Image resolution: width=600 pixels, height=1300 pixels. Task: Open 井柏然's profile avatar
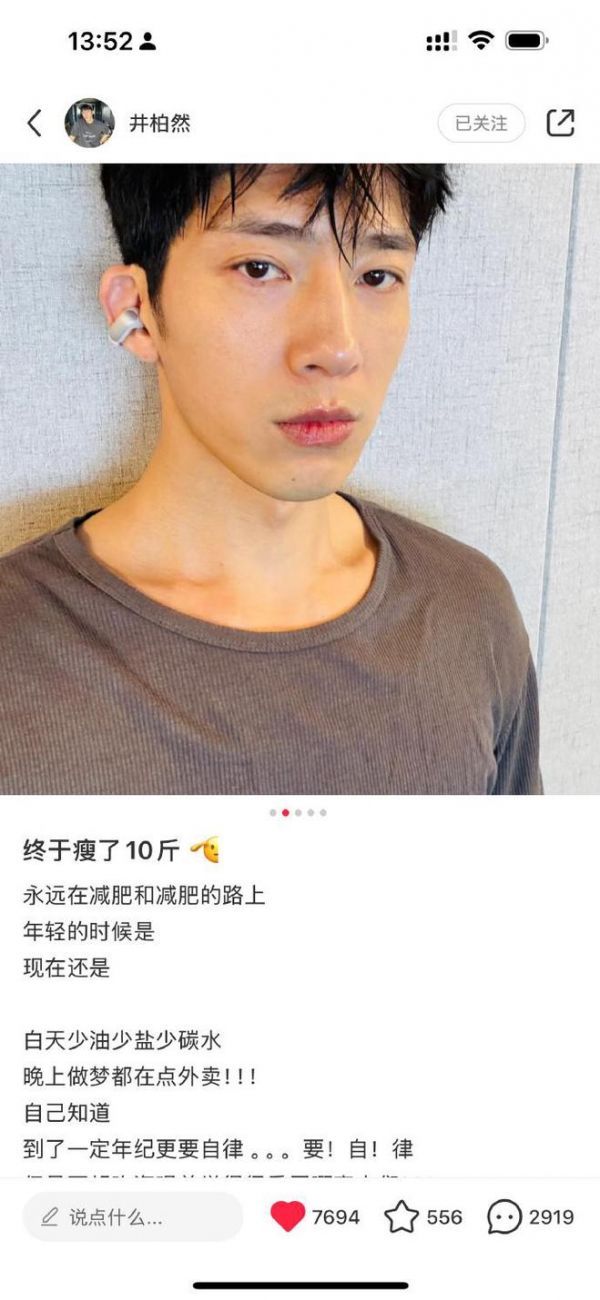click(90, 123)
